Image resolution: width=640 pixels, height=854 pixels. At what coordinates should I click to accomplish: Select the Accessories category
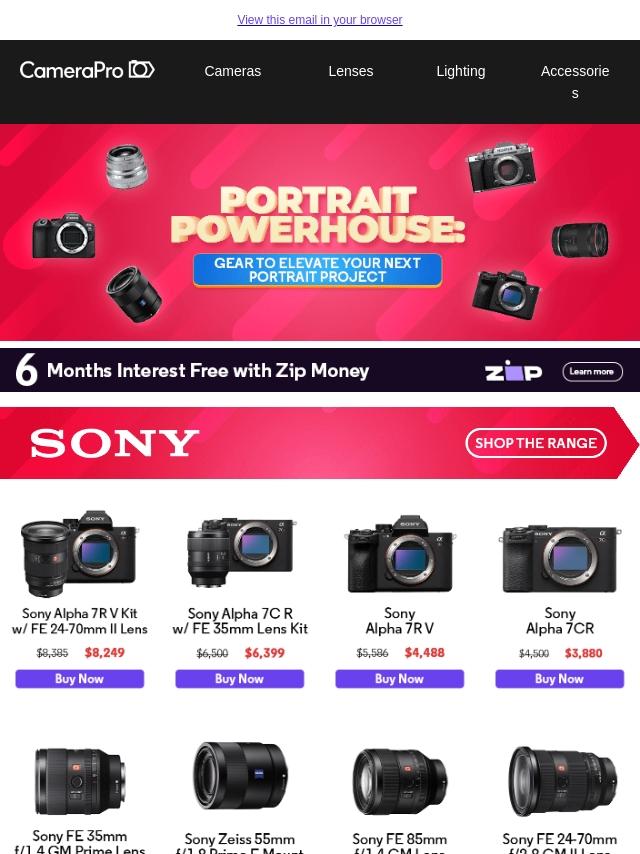point(574,81)
